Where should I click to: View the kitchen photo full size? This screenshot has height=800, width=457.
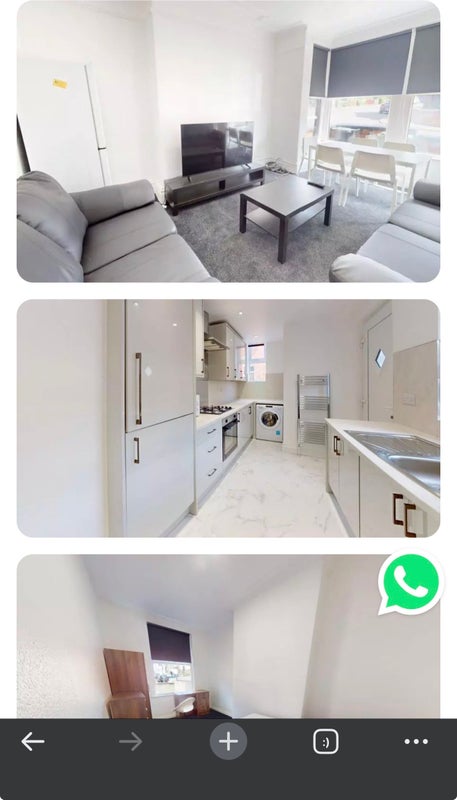(228, 418)
